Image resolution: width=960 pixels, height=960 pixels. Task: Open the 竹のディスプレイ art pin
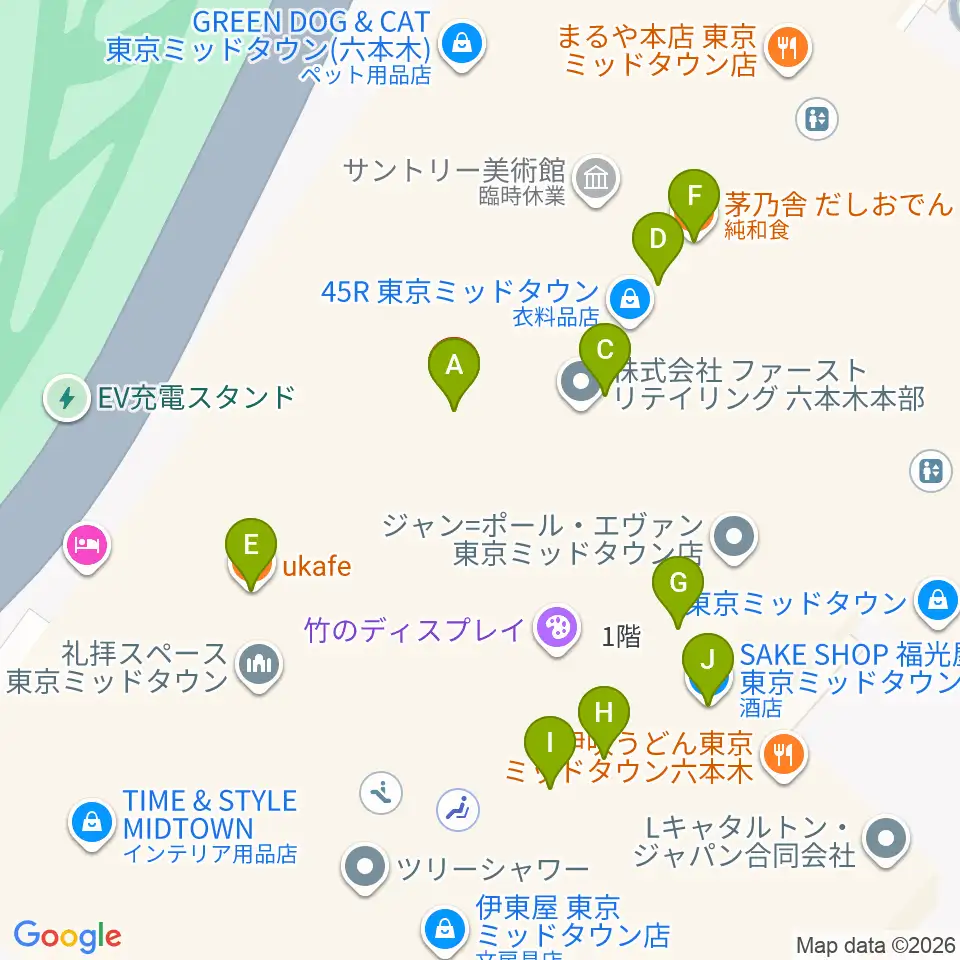coord(553,630)
